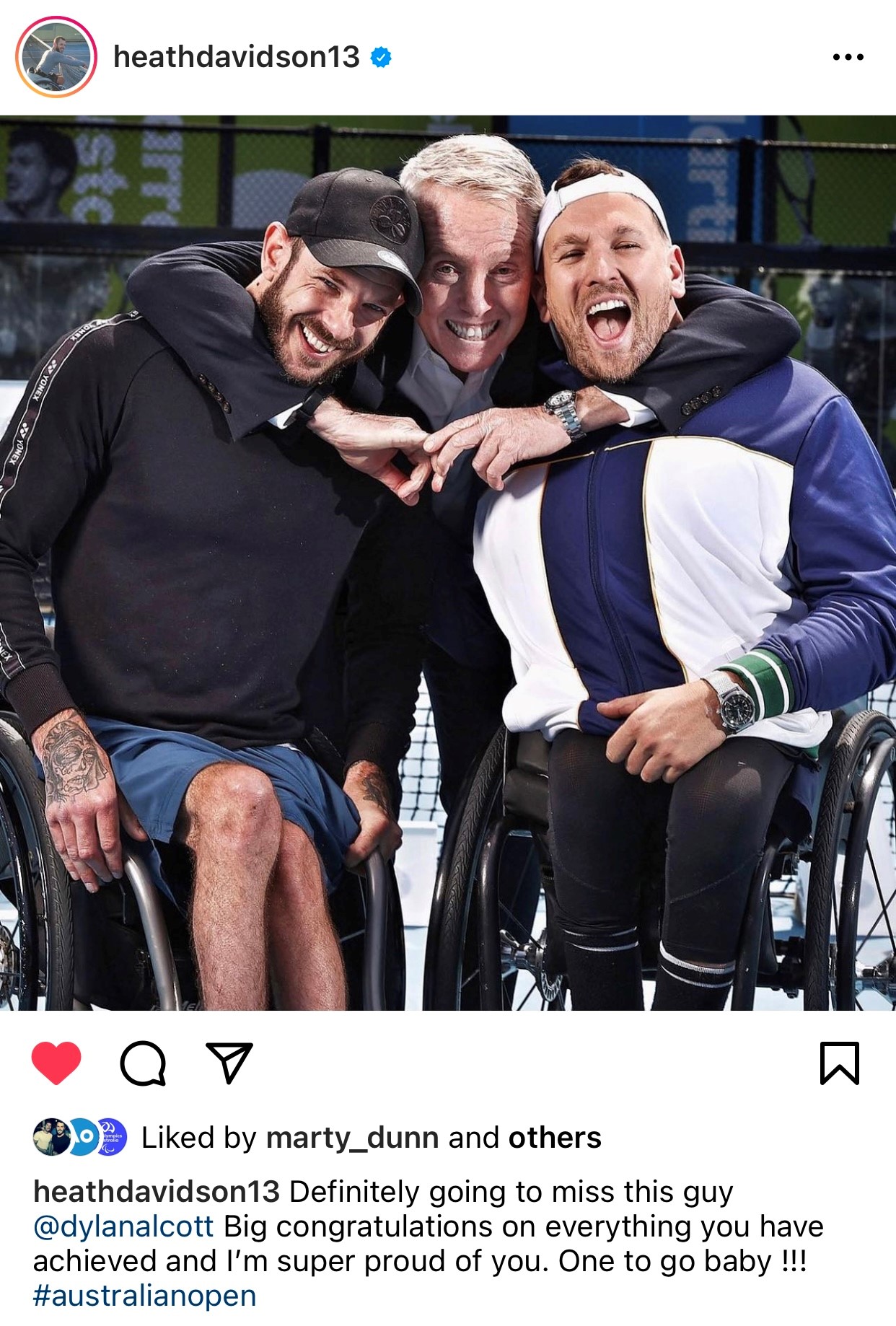Tap the post photo of three men

click(x=448, y=563)
